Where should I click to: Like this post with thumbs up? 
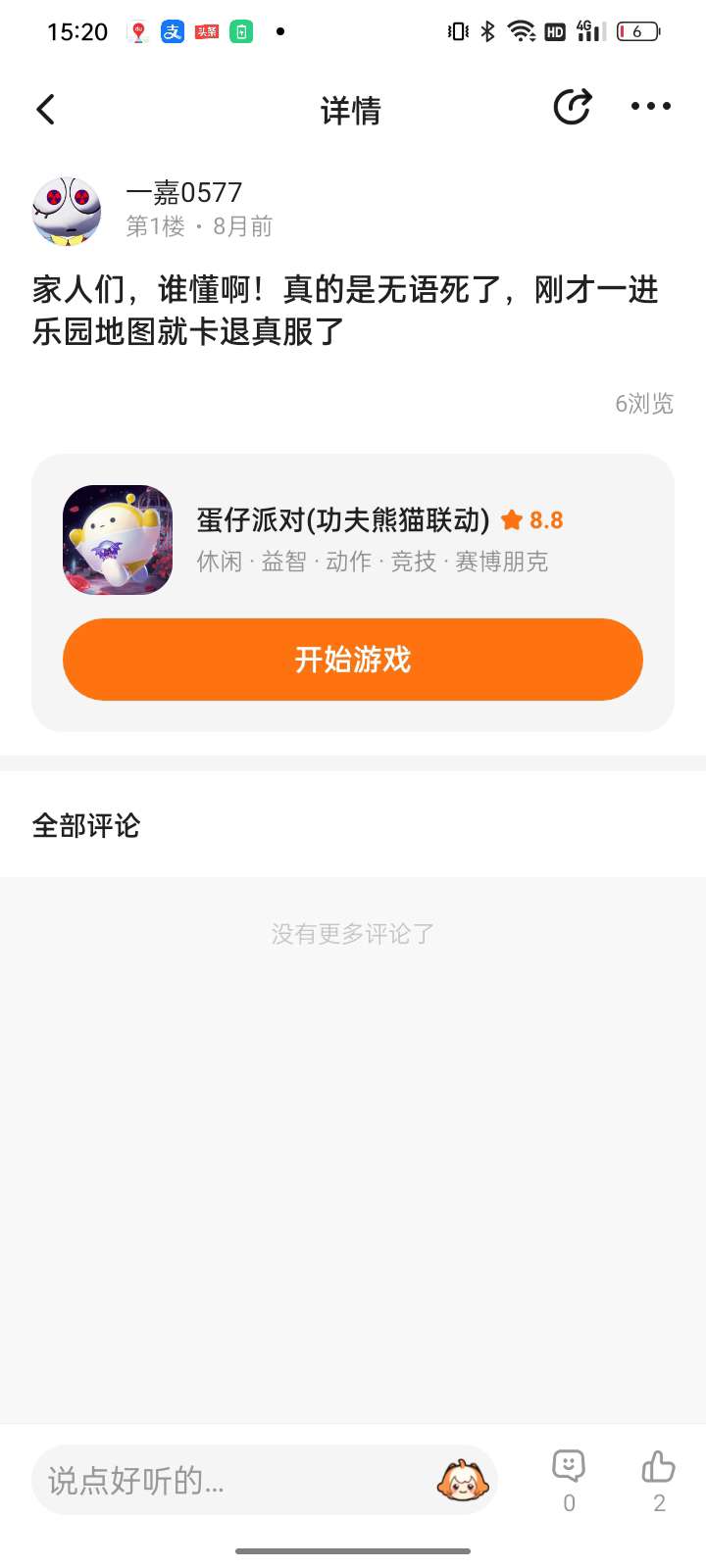(x=658, y=1467)
